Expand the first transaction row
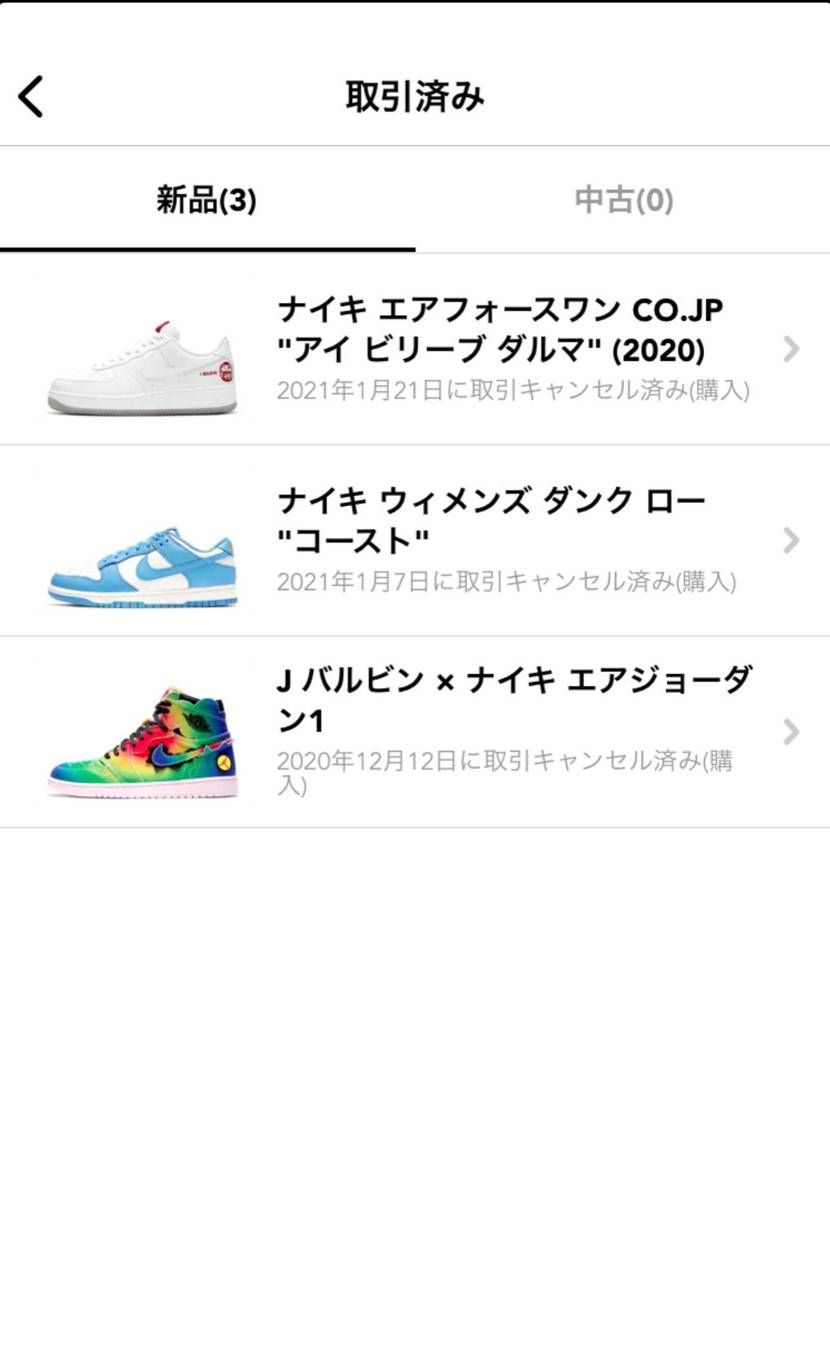 coord(415,348)
